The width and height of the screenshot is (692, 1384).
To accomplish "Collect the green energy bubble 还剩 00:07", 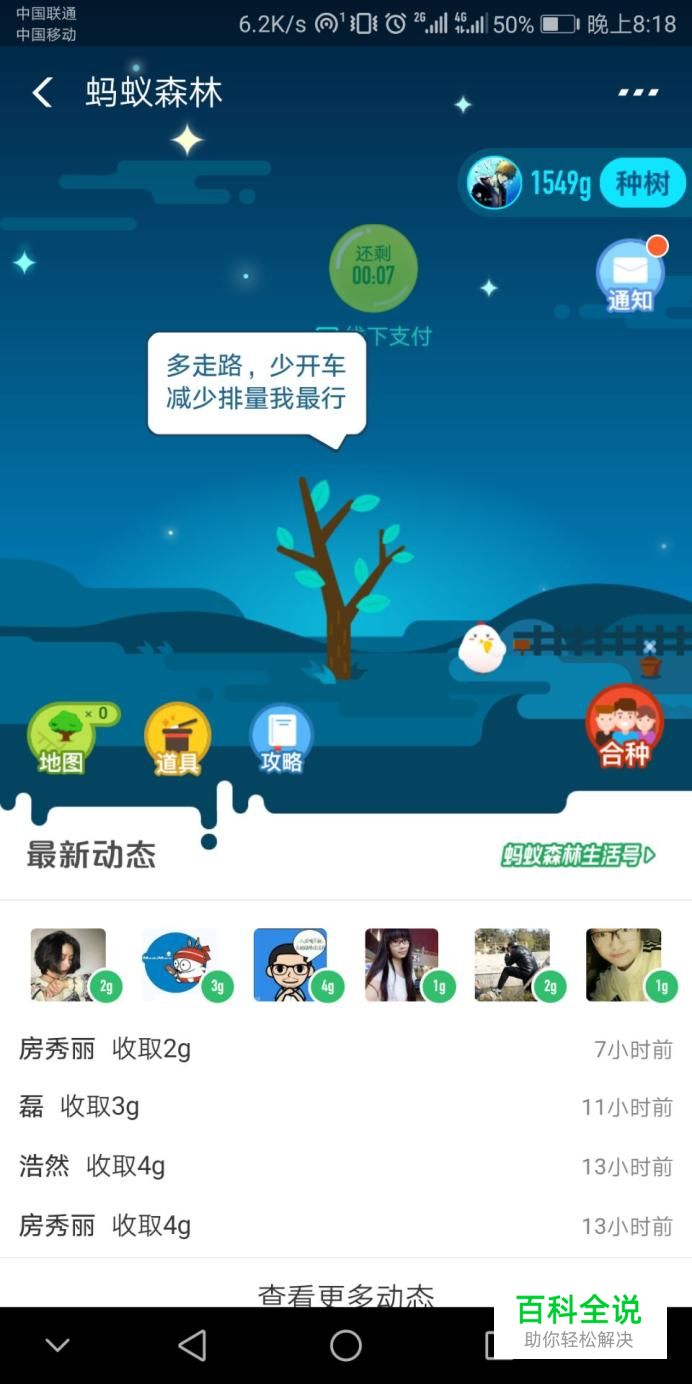I will 373,267.
